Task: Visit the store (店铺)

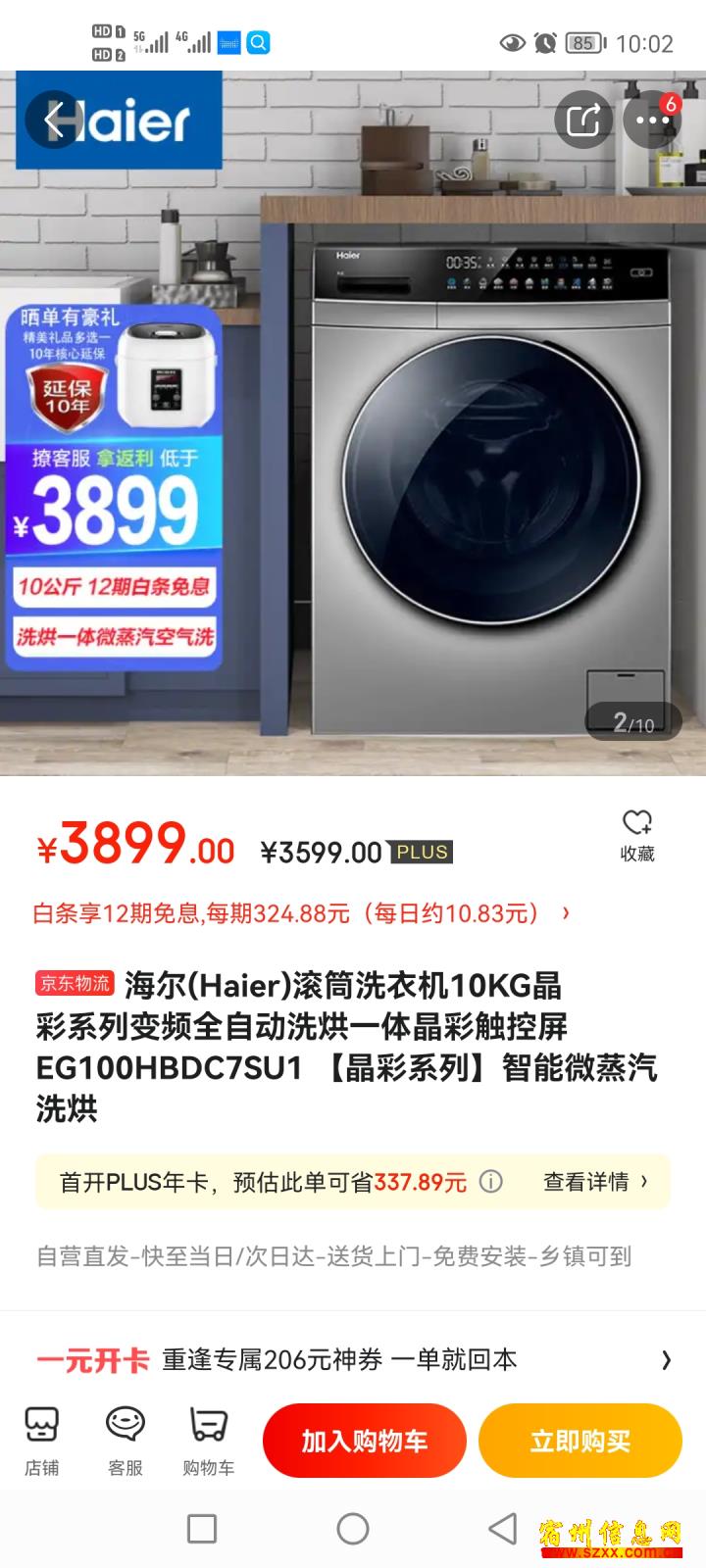Action: (x=42, y=1441)
